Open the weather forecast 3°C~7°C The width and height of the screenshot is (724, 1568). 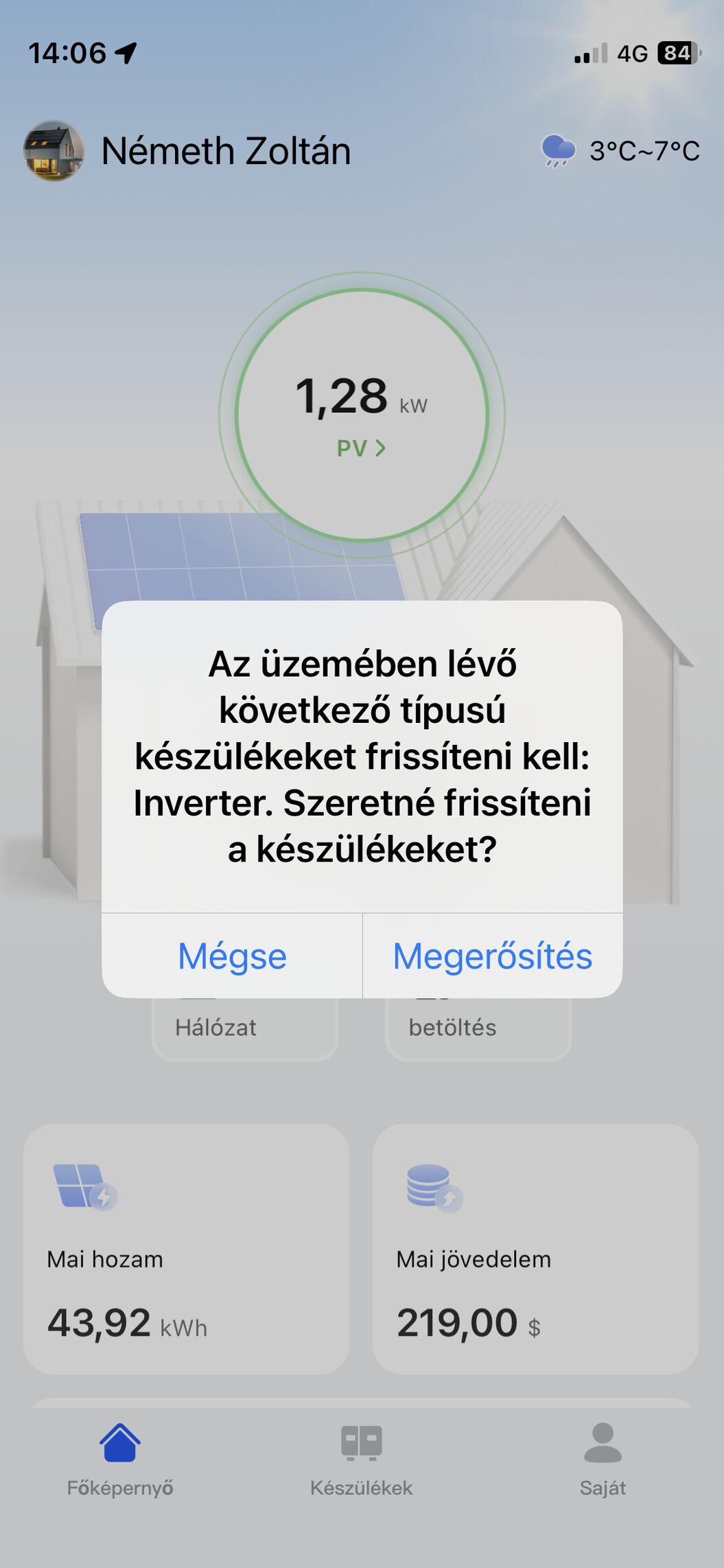click(x=620, y=151)
